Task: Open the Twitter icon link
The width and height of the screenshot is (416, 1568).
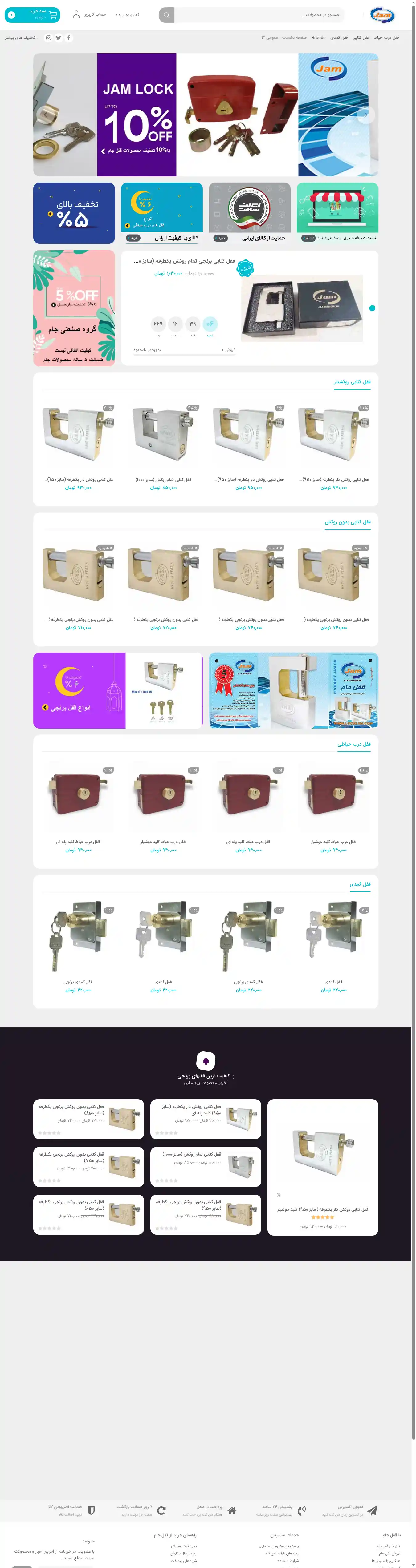Action: (x=59, y=38)
